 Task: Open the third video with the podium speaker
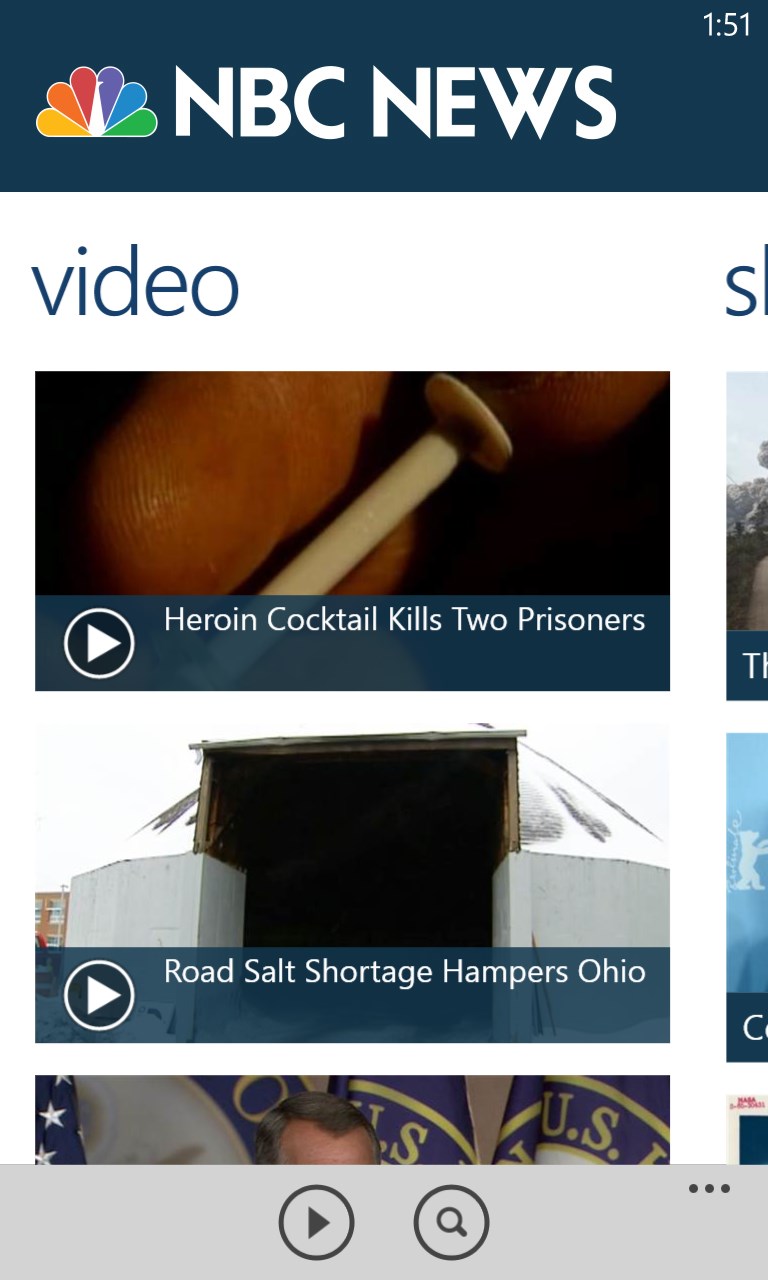[352, 1120]
